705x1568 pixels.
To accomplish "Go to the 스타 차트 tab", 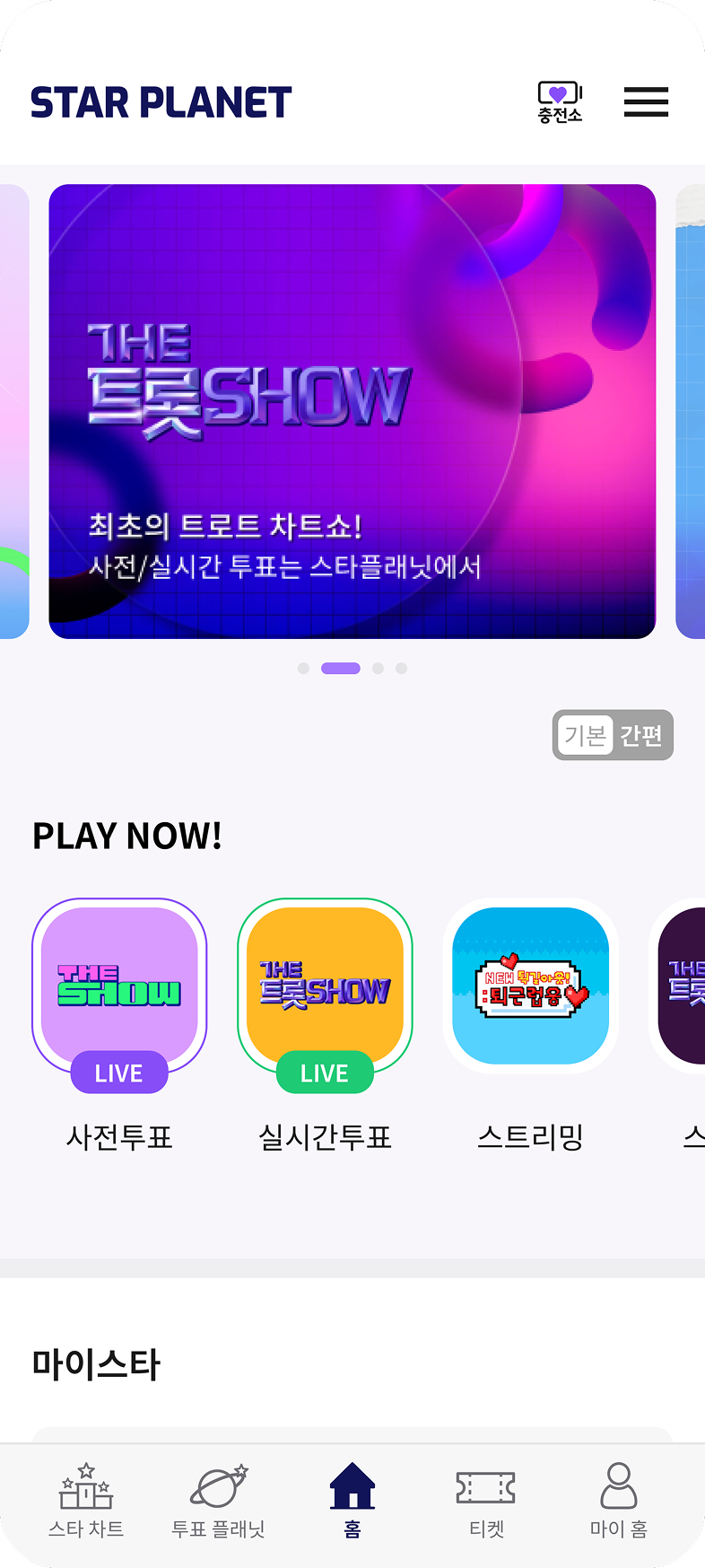I will click(x=86, y=1499).
